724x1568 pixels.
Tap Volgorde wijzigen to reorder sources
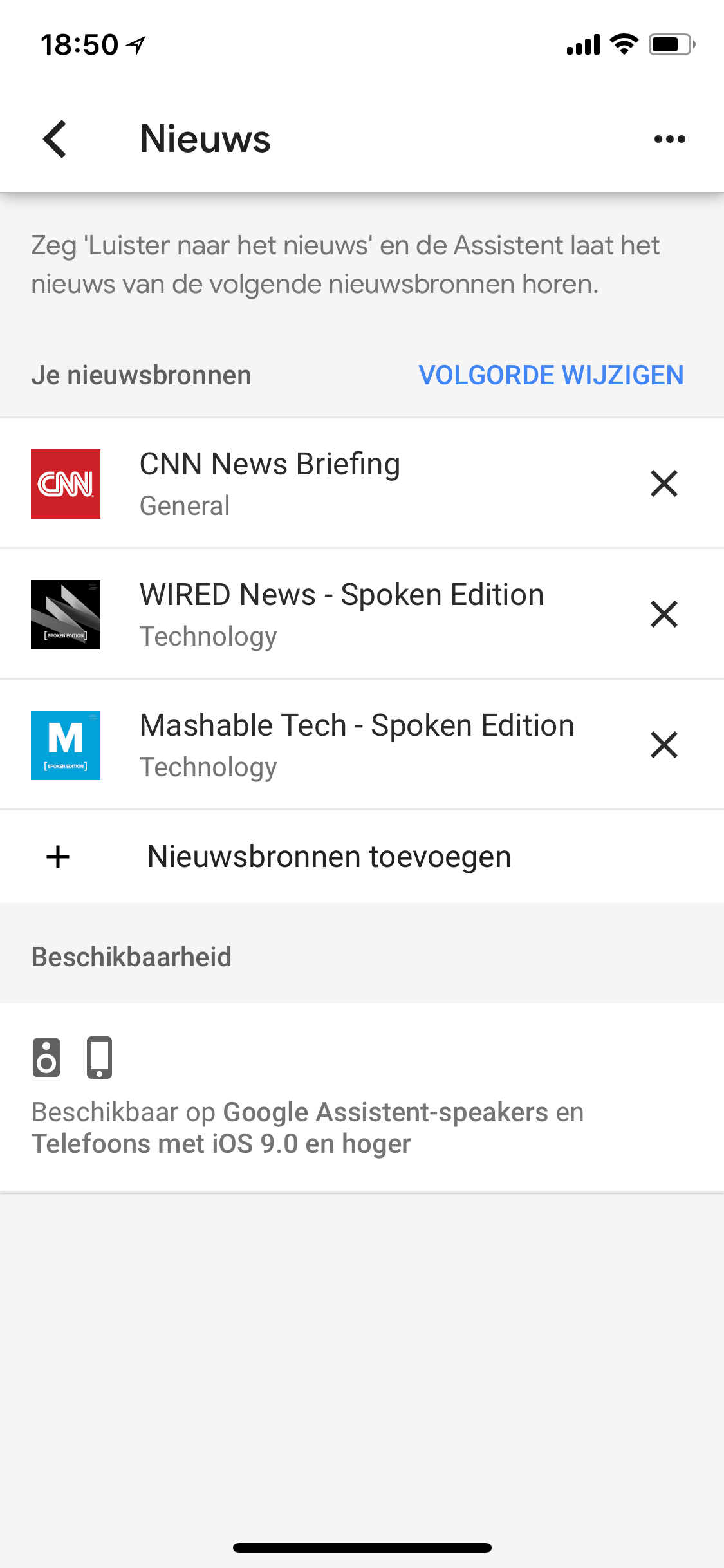click(x=551, y=375)
